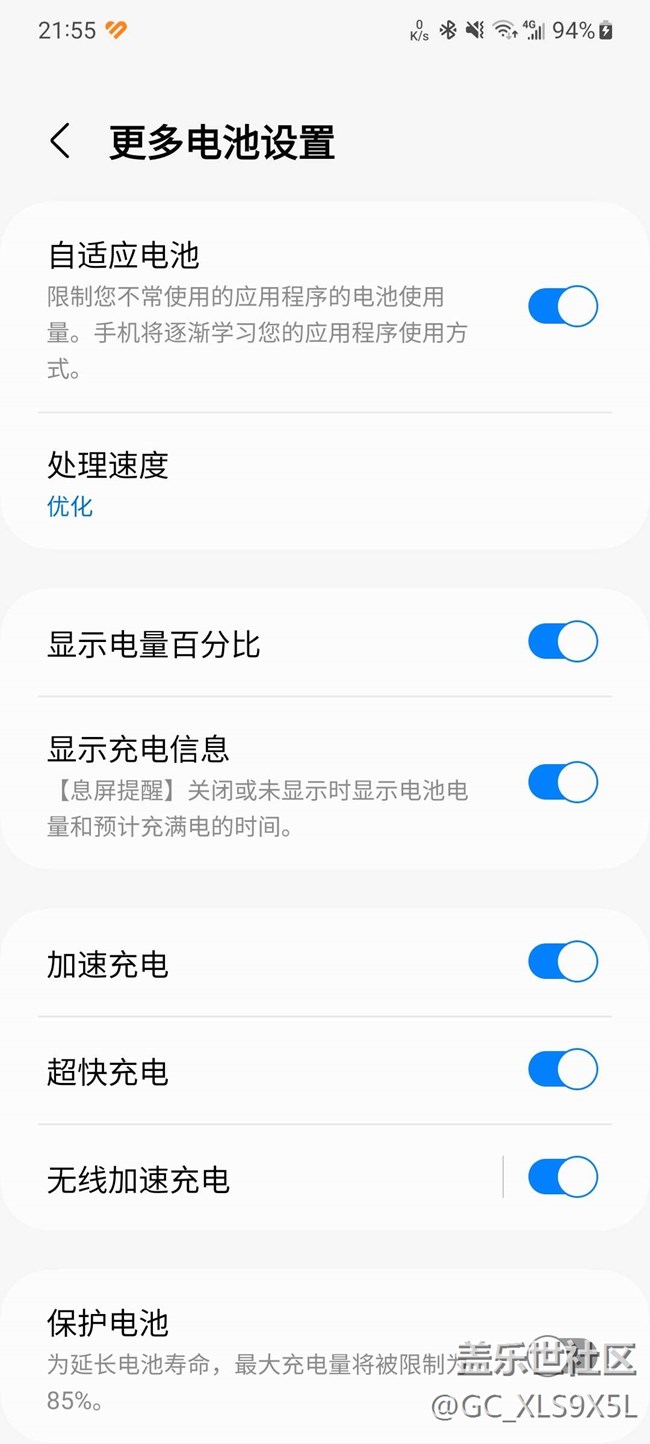Go back from 更多电池设置

tap(60, 142)
